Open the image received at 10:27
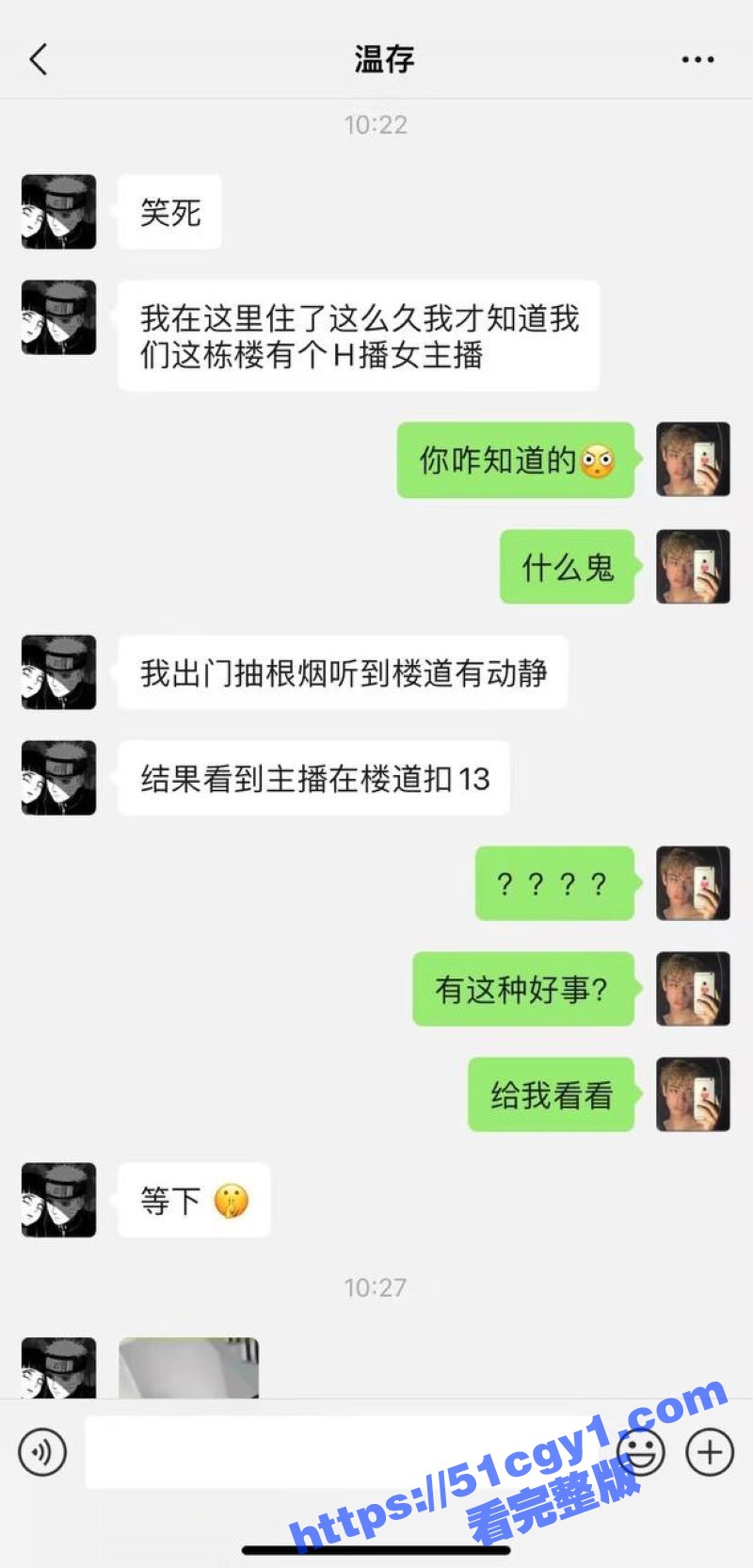 [x=188, y=1367]
